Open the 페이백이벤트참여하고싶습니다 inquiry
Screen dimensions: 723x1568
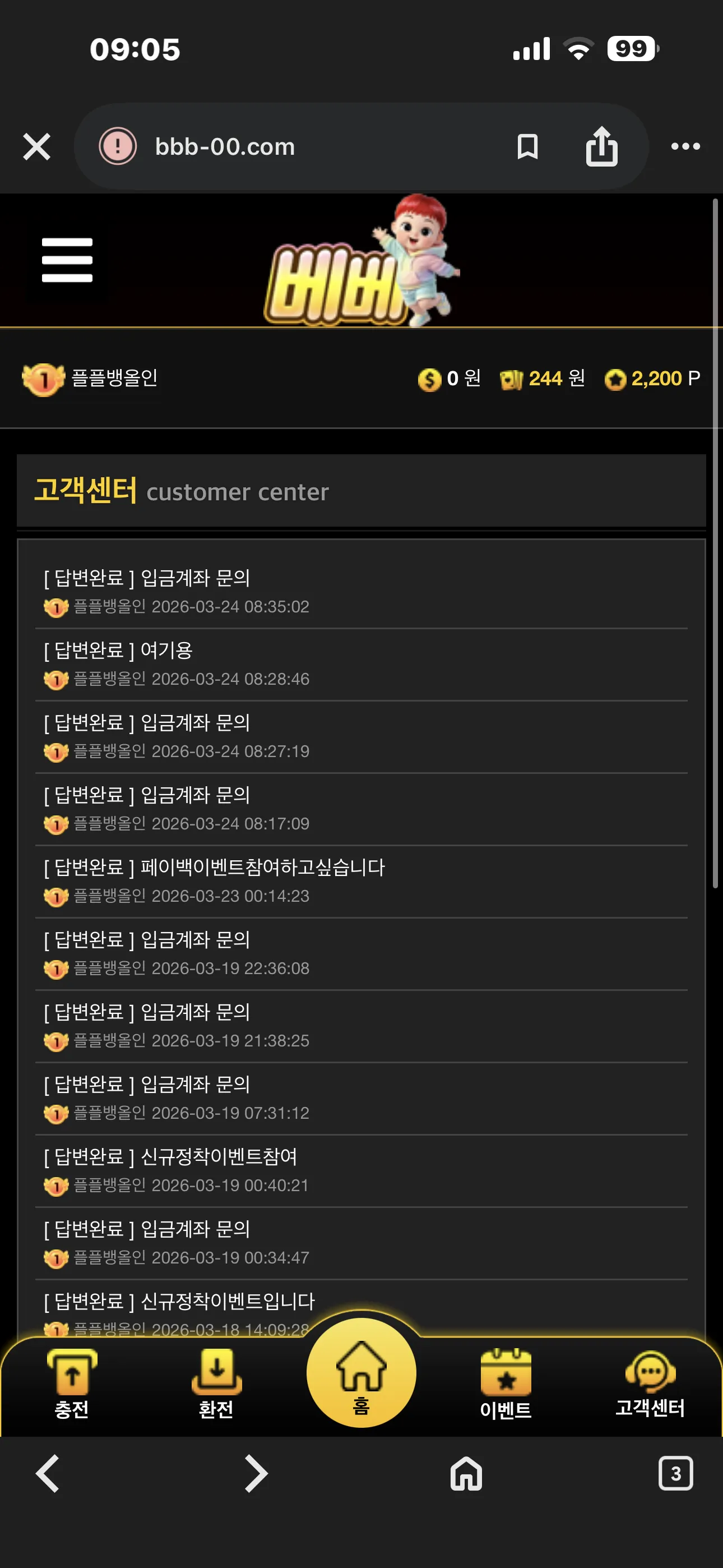(x=361, y=882)
